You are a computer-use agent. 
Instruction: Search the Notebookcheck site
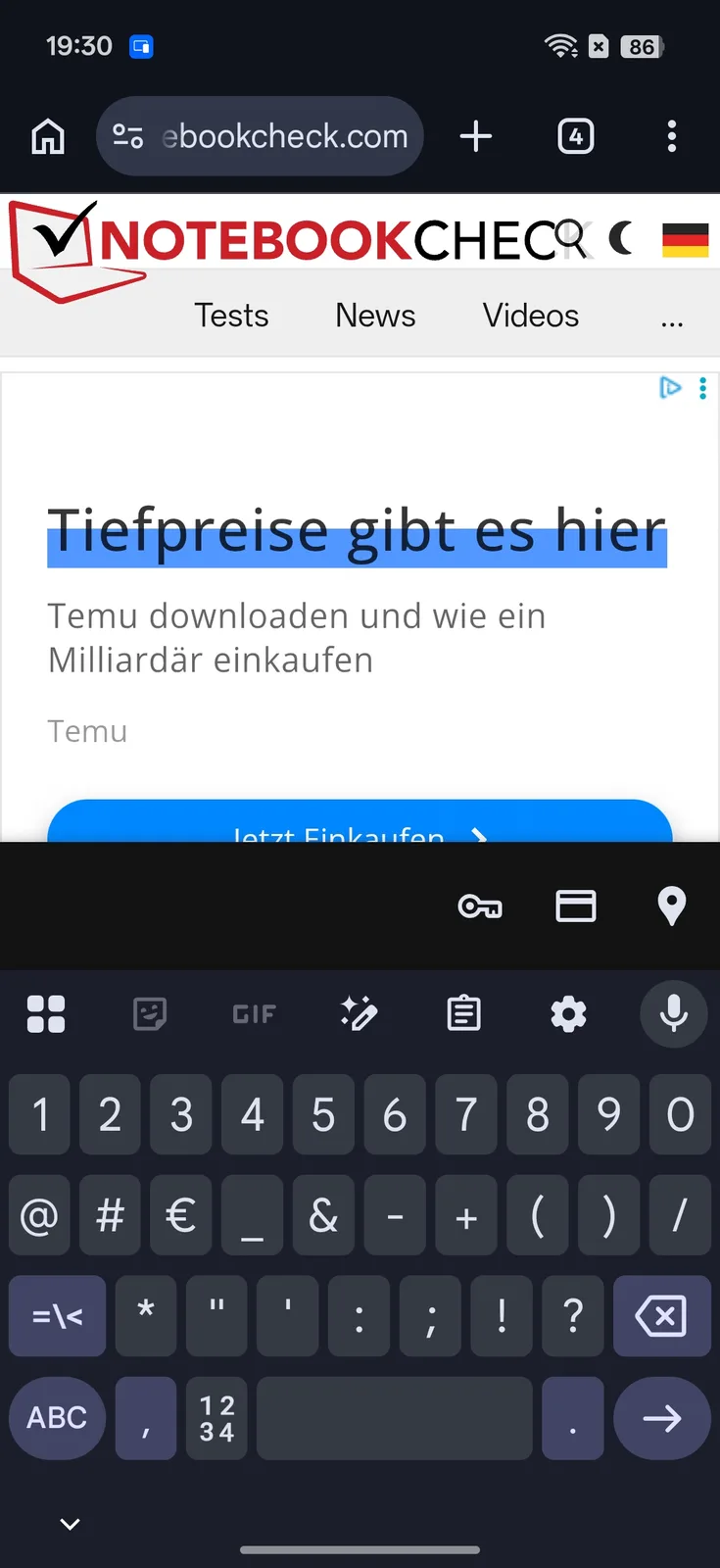coord(570,238)
